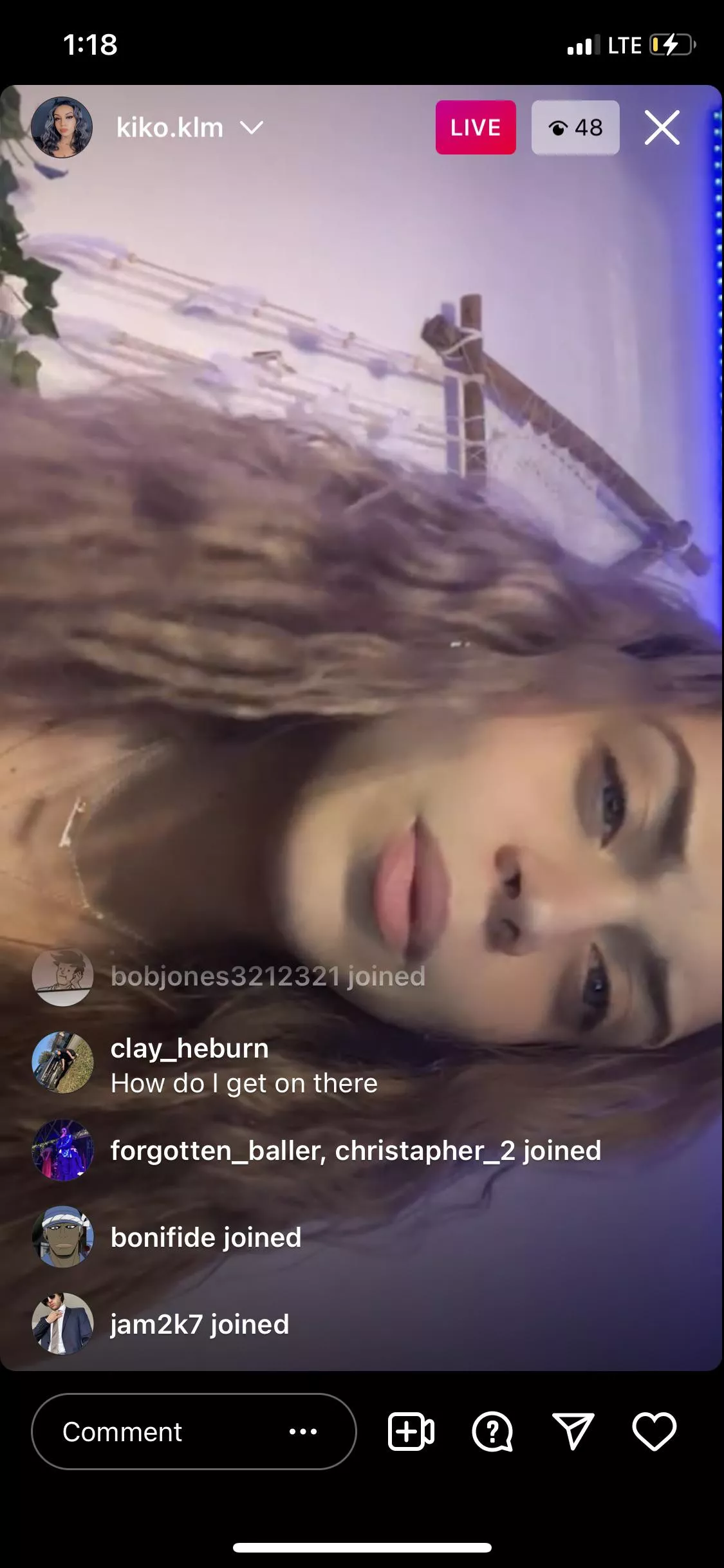Send a heart to the live
The image size is (724, 1568).
point(654,1432)
